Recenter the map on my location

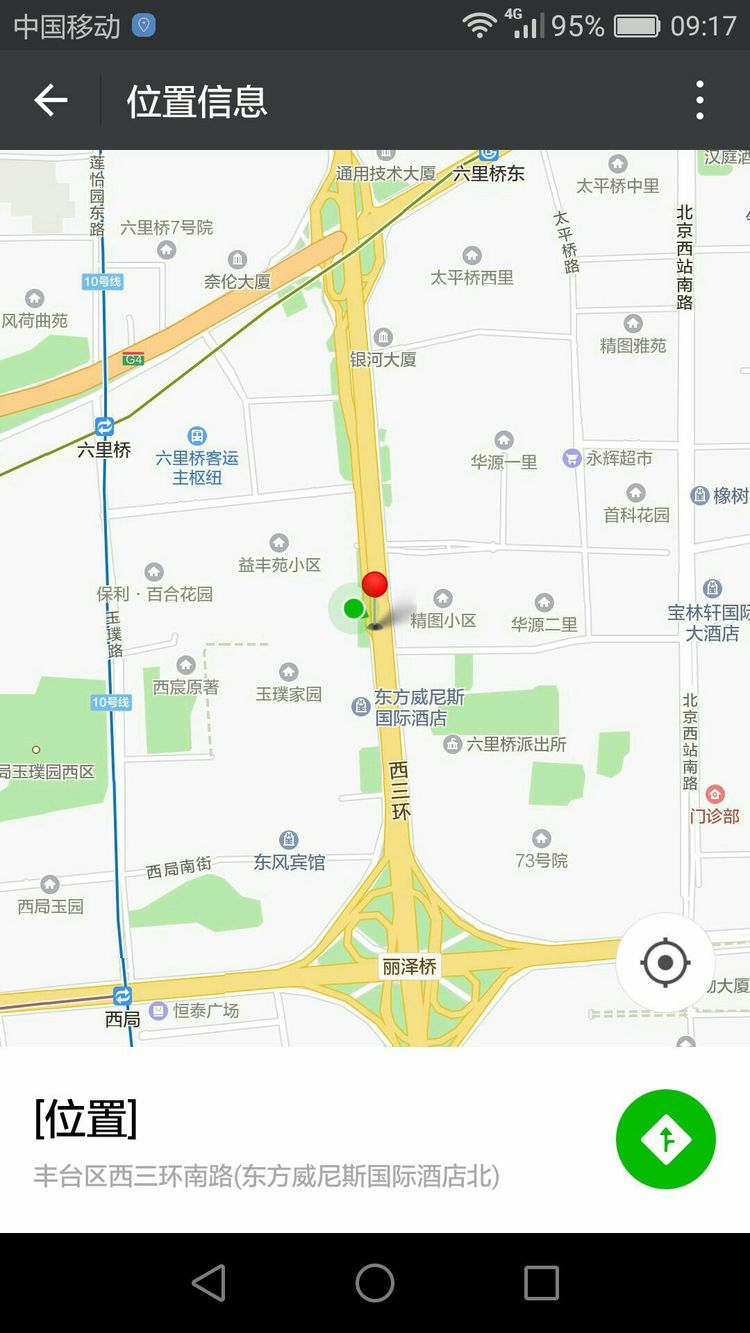coord(665,963)
